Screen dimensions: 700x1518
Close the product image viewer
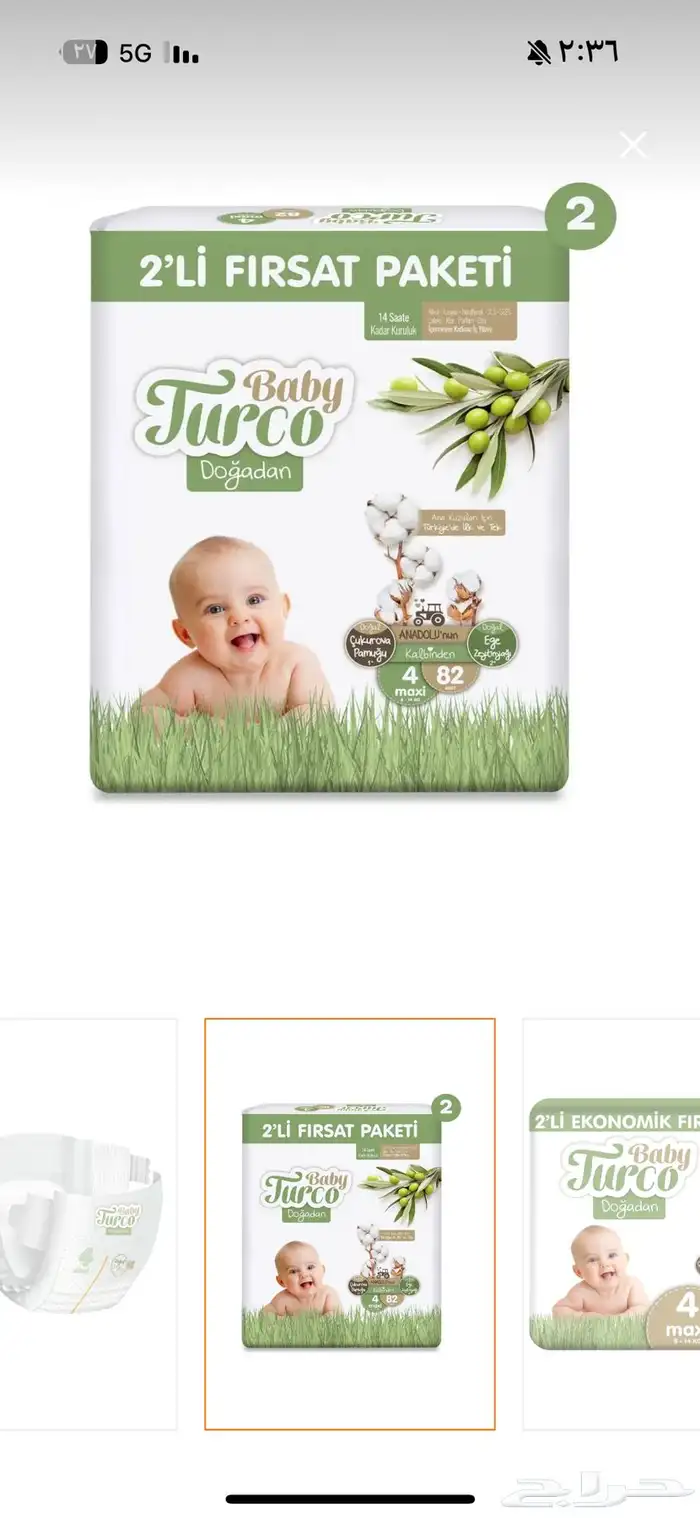633,145
